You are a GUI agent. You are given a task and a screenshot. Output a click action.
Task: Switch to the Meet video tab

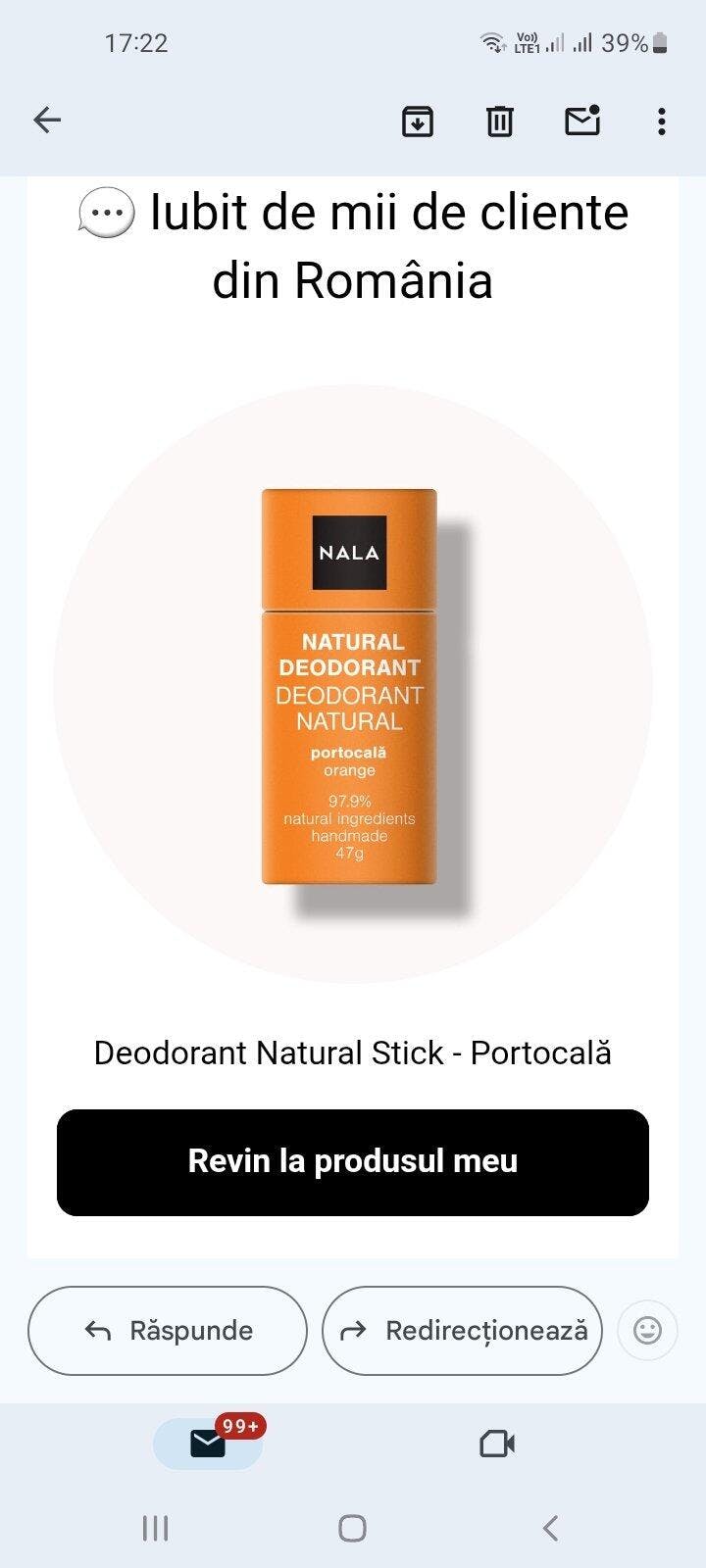pyautogui.click(x=497, y=1444)
